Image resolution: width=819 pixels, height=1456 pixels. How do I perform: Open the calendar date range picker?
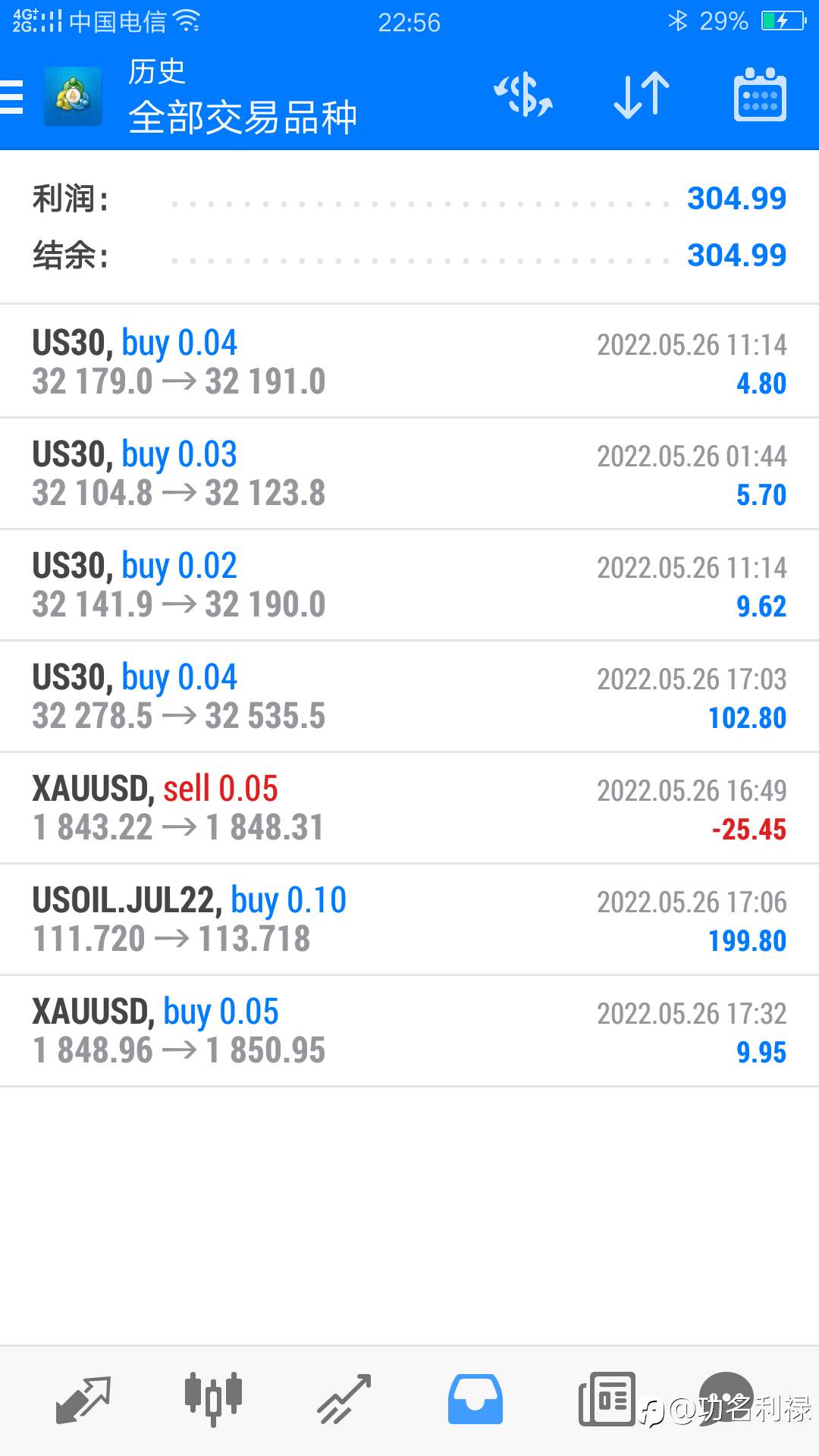(x=760, y=95)
